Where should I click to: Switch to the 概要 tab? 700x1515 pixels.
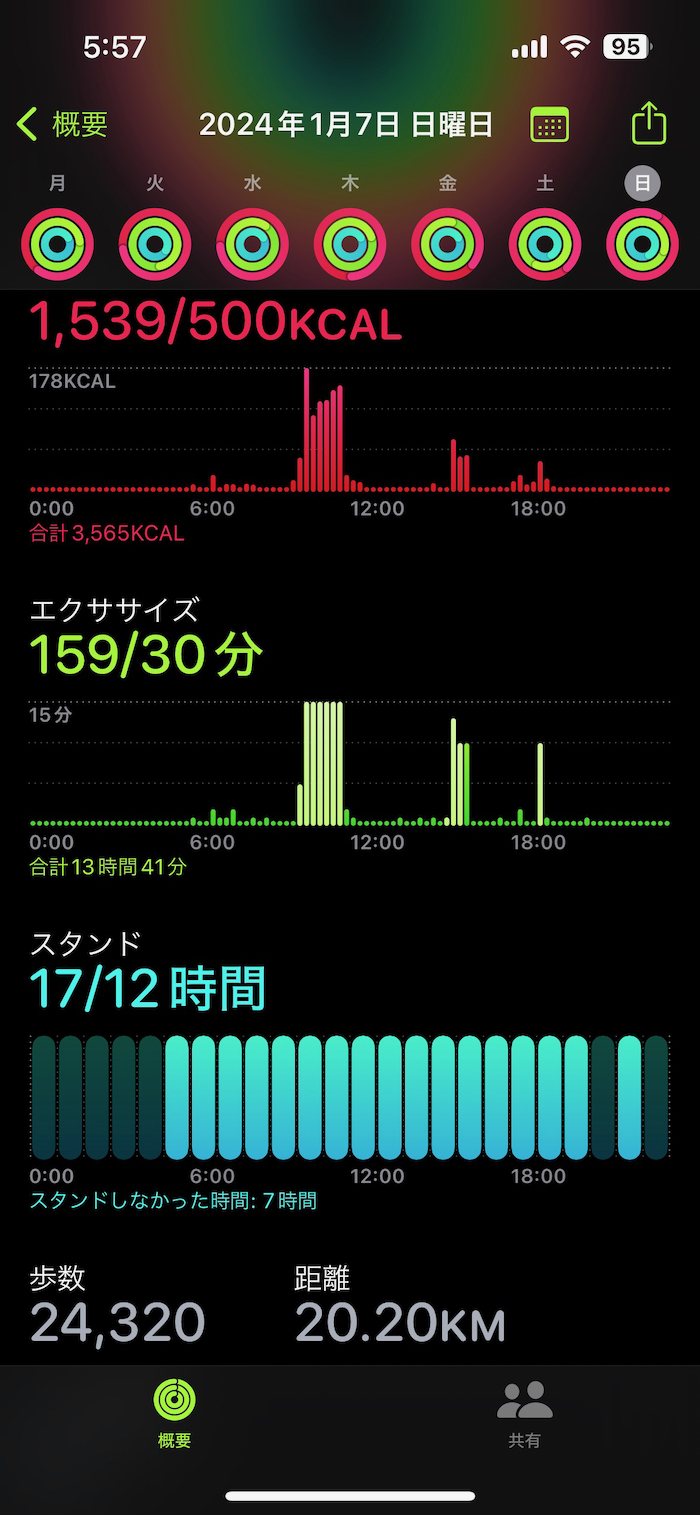point(175,1412)
